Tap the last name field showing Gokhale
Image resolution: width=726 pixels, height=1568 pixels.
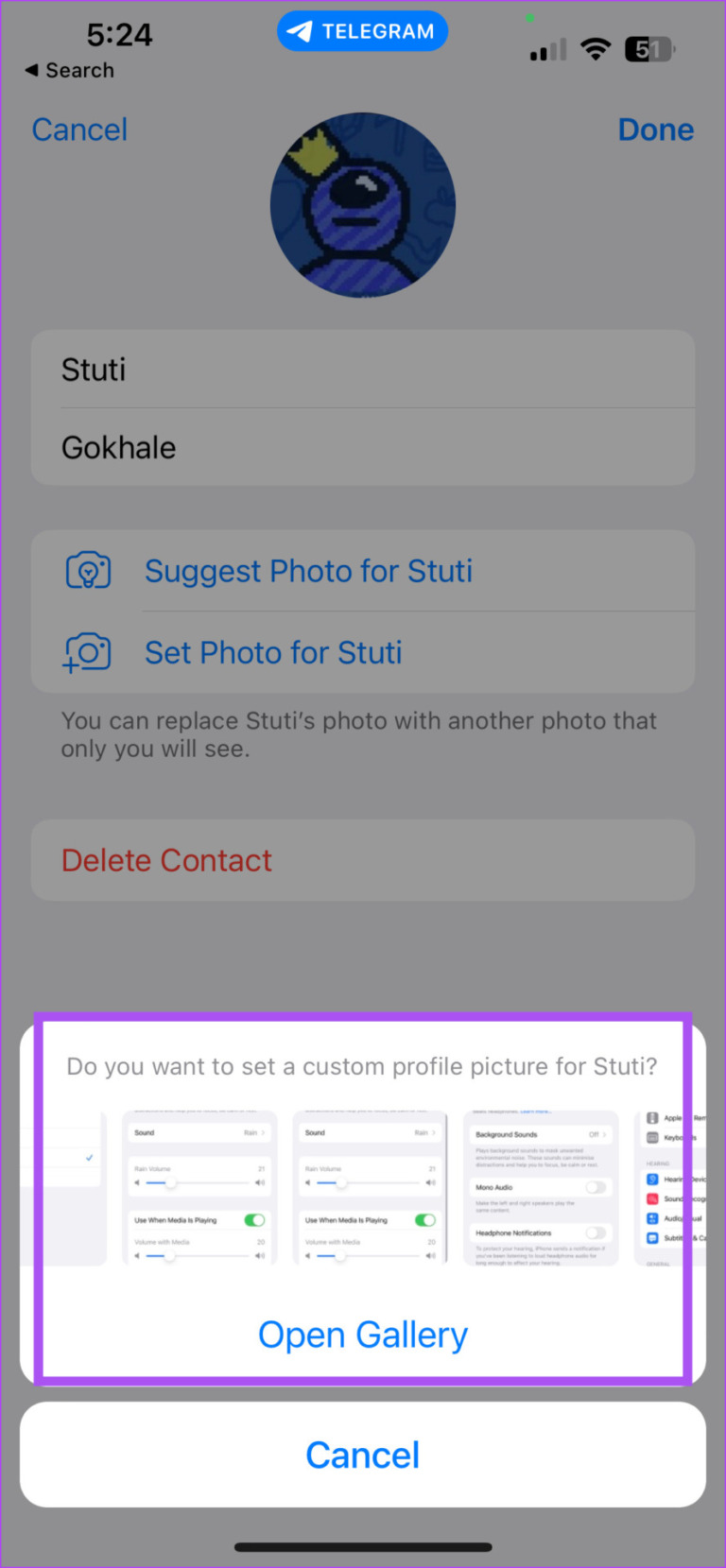pos(284,447)
